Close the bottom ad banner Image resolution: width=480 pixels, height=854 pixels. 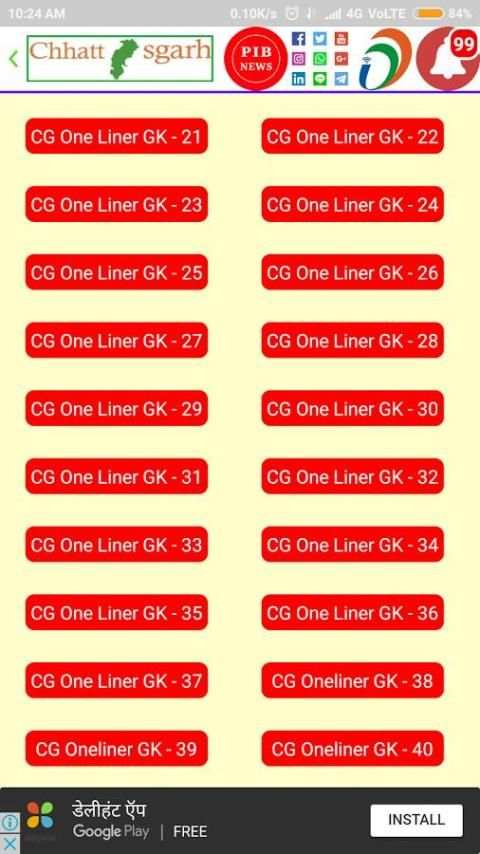coord(10,844)
